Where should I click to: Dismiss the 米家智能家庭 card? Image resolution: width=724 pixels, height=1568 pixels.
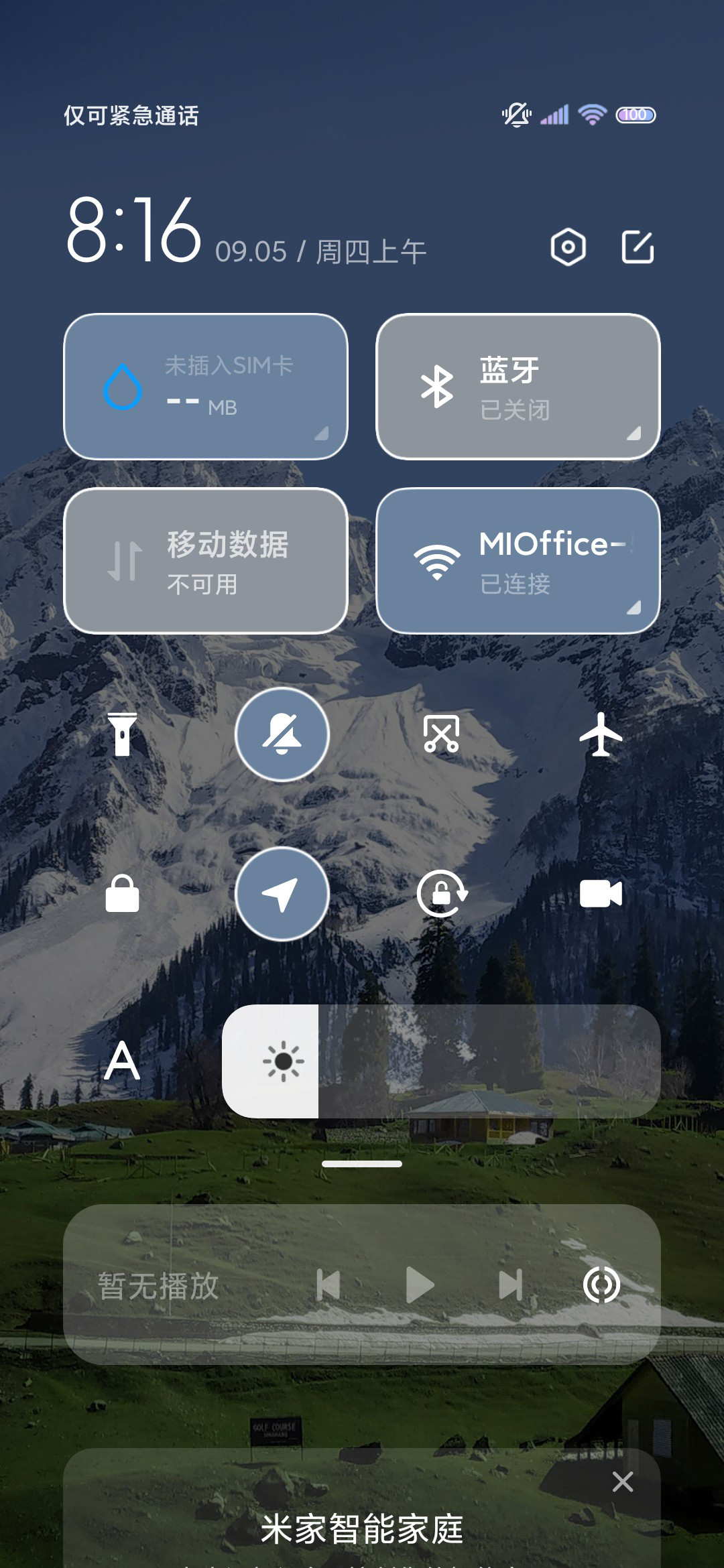point(623,1482)
